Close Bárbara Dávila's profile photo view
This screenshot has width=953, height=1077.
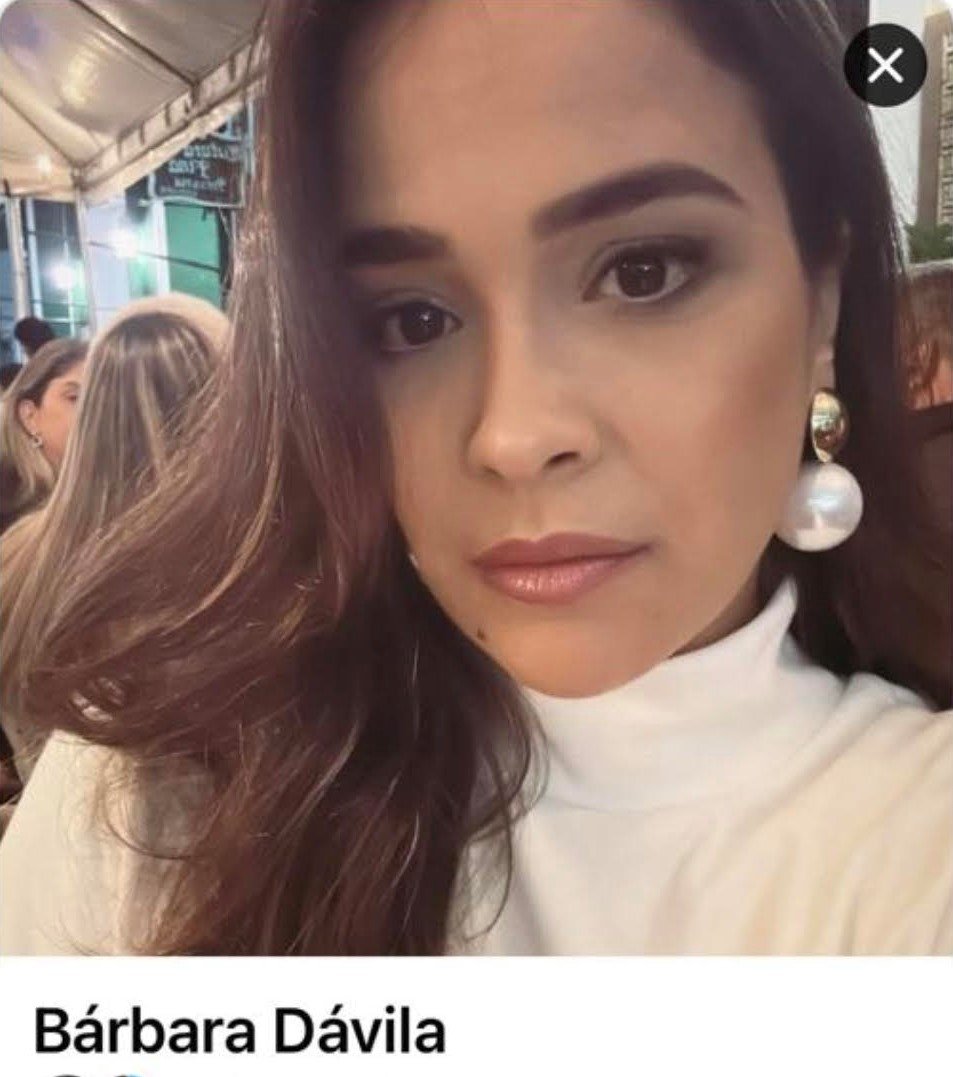(x=884, y=66)
